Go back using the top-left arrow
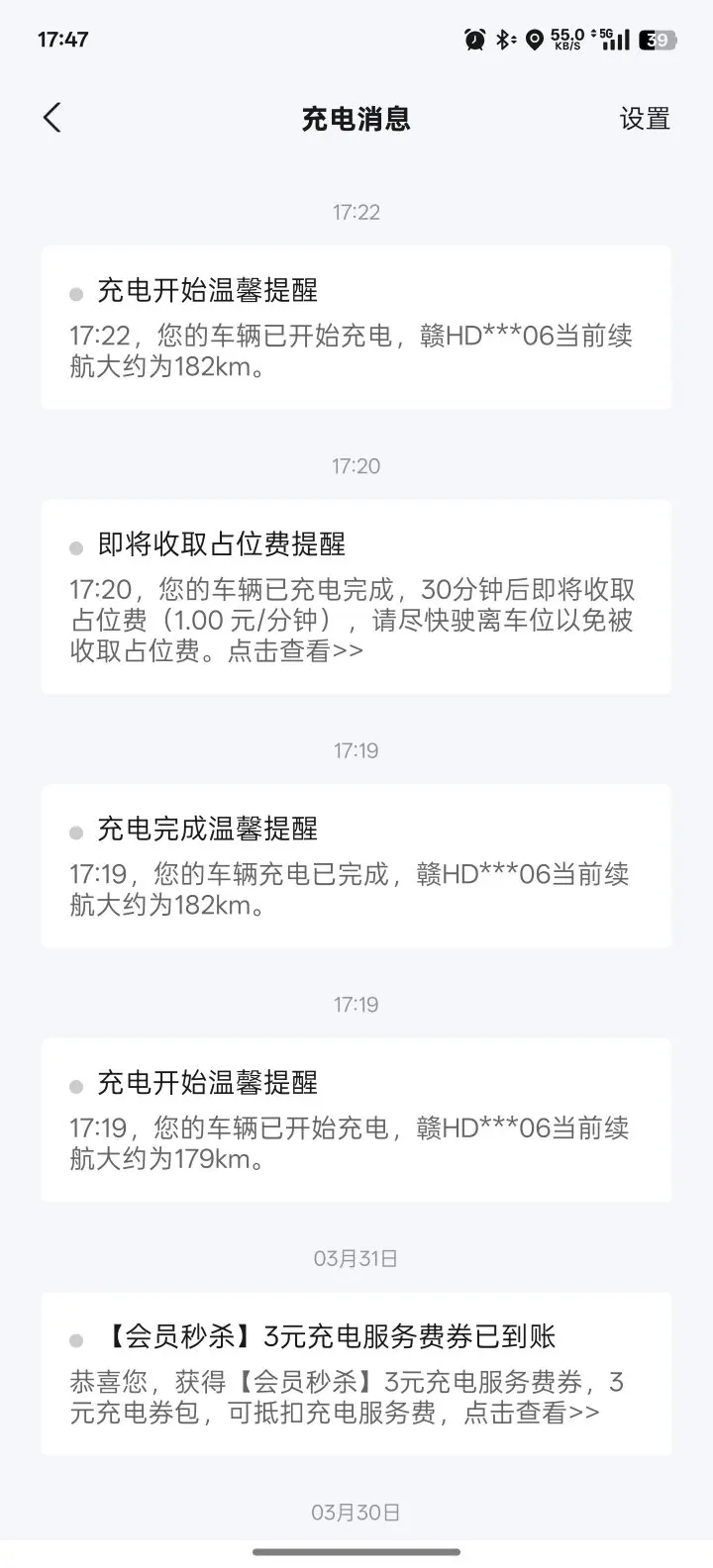The width and height of the screenshot is (713, 1568). click(52, 118)
